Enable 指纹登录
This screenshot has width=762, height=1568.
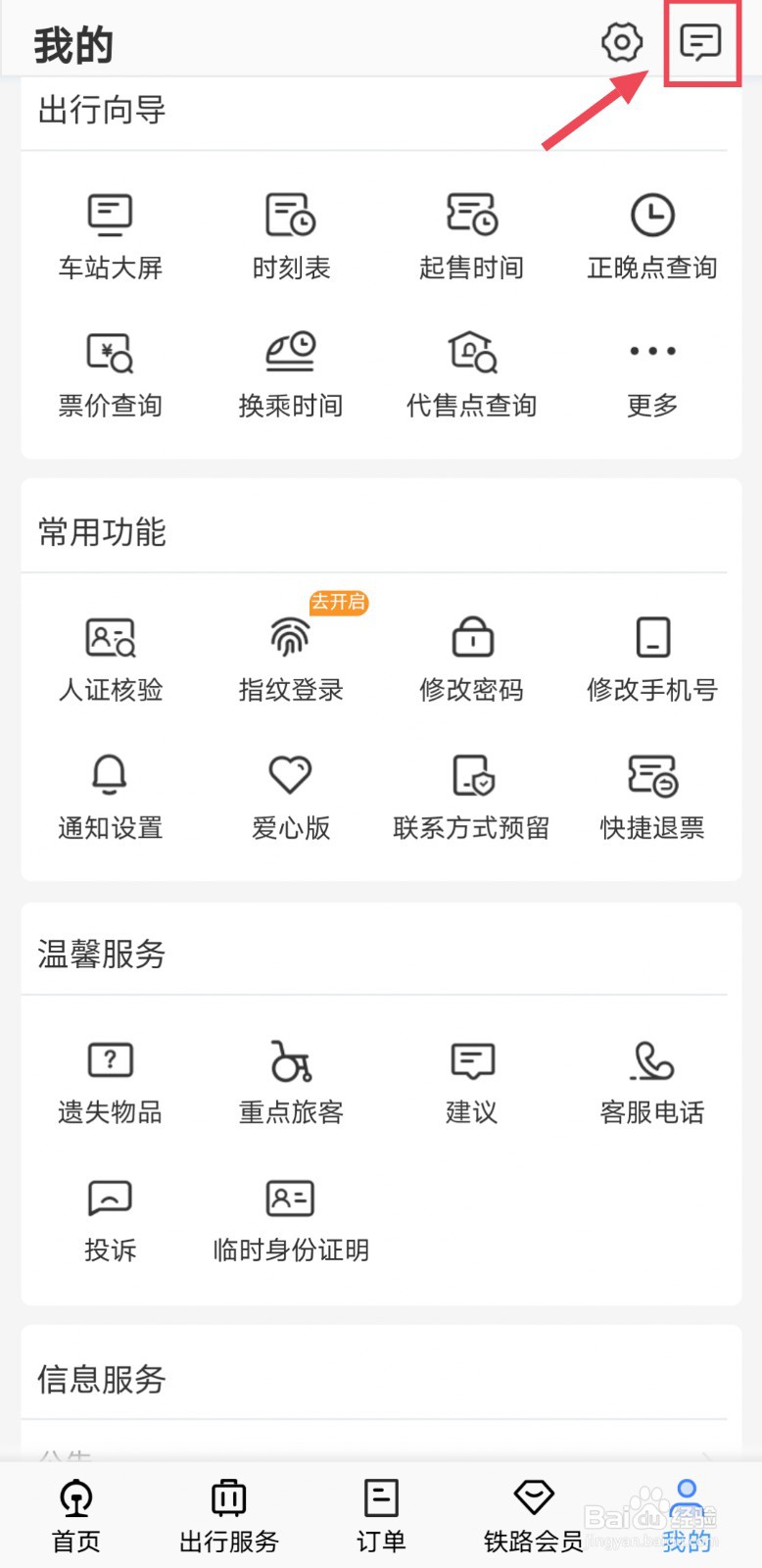click(x=291, y=661)
